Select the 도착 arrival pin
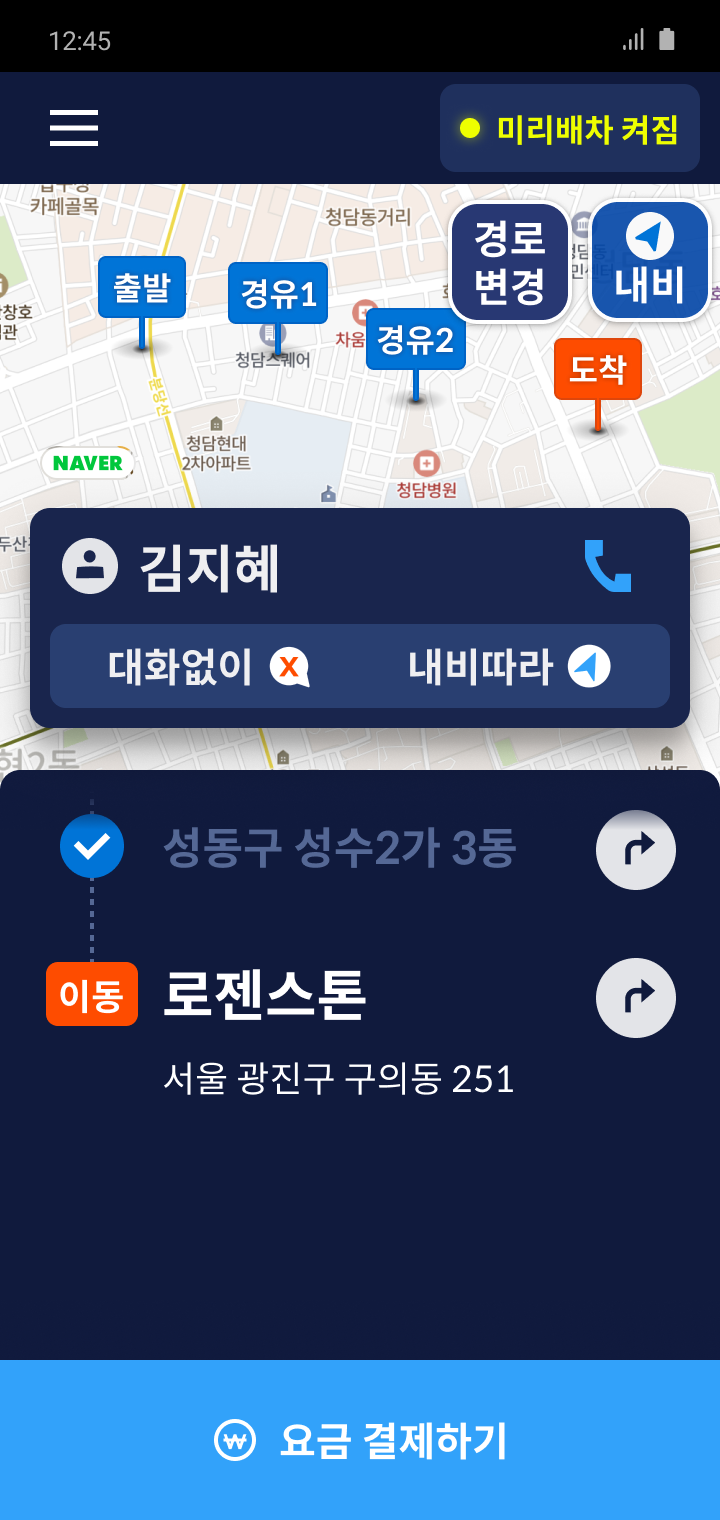Image resolution: width=720 pixels, height=1520 pixels. 598,370
